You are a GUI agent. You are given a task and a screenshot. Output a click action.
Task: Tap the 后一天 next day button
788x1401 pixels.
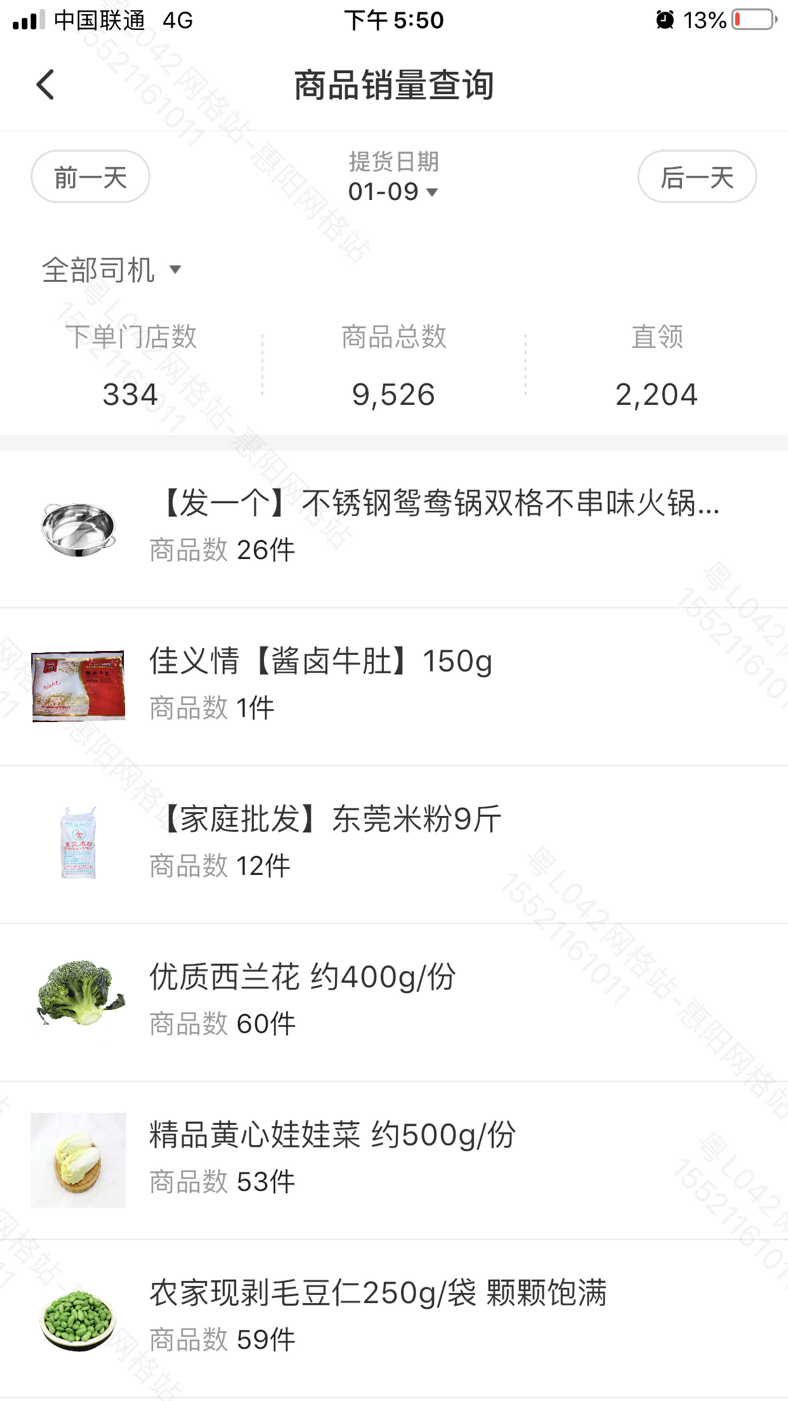point(697,177)
